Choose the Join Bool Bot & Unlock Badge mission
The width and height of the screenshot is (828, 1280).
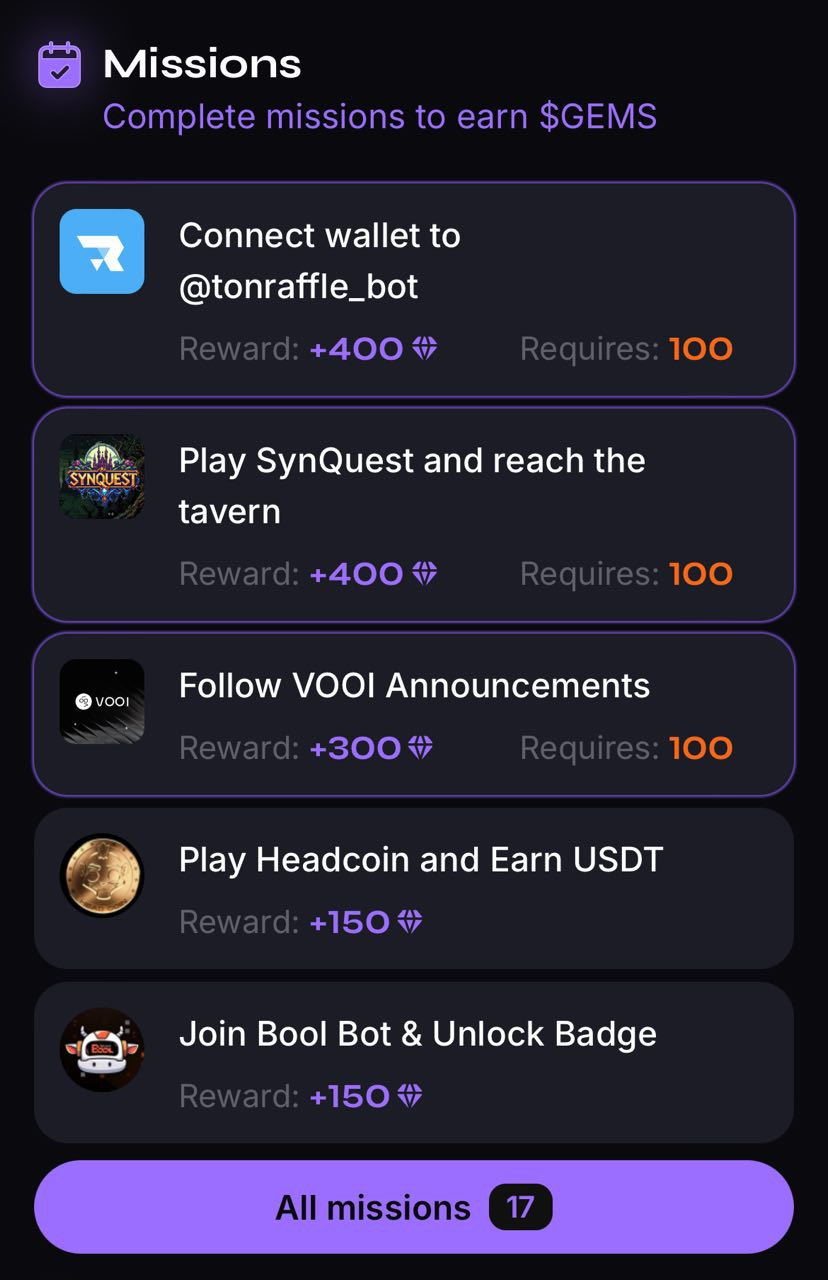click(x=414, y=1062)
